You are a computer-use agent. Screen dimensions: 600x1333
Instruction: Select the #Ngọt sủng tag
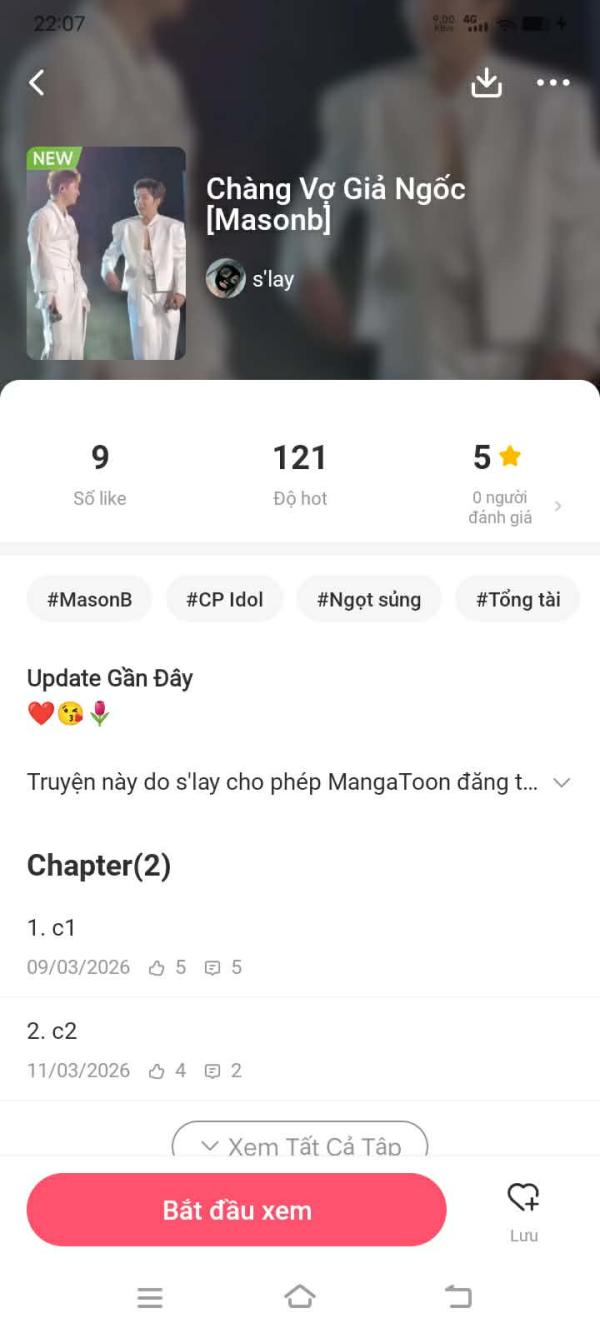tap(368, 599)
